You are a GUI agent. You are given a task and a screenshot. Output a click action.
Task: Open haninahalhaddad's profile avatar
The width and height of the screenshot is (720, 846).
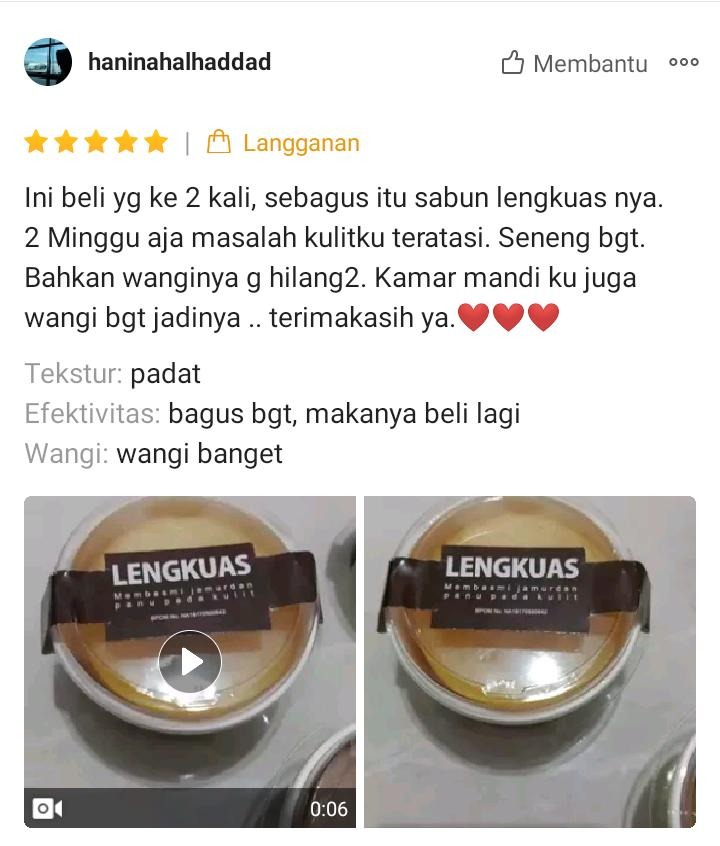(47, 62)
